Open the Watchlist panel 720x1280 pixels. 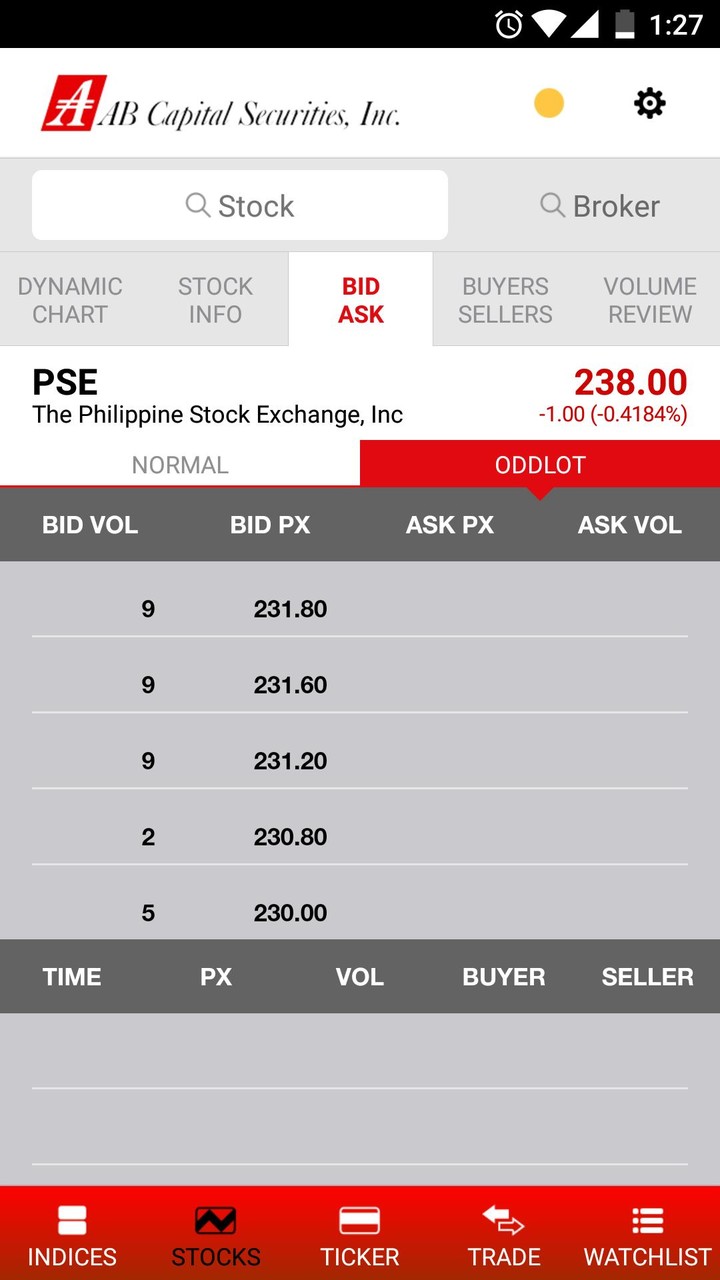pos(647,1233)
